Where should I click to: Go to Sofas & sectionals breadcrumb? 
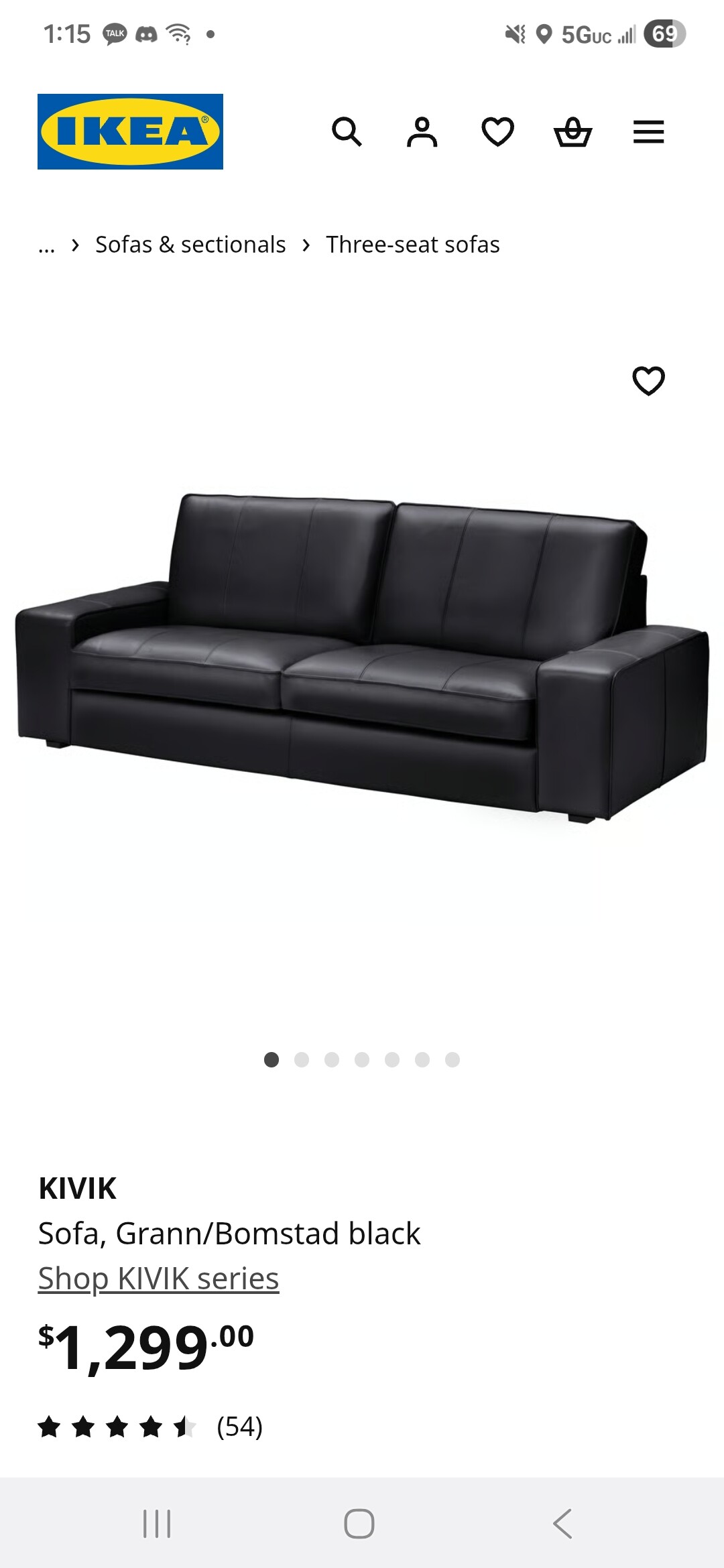190,245
